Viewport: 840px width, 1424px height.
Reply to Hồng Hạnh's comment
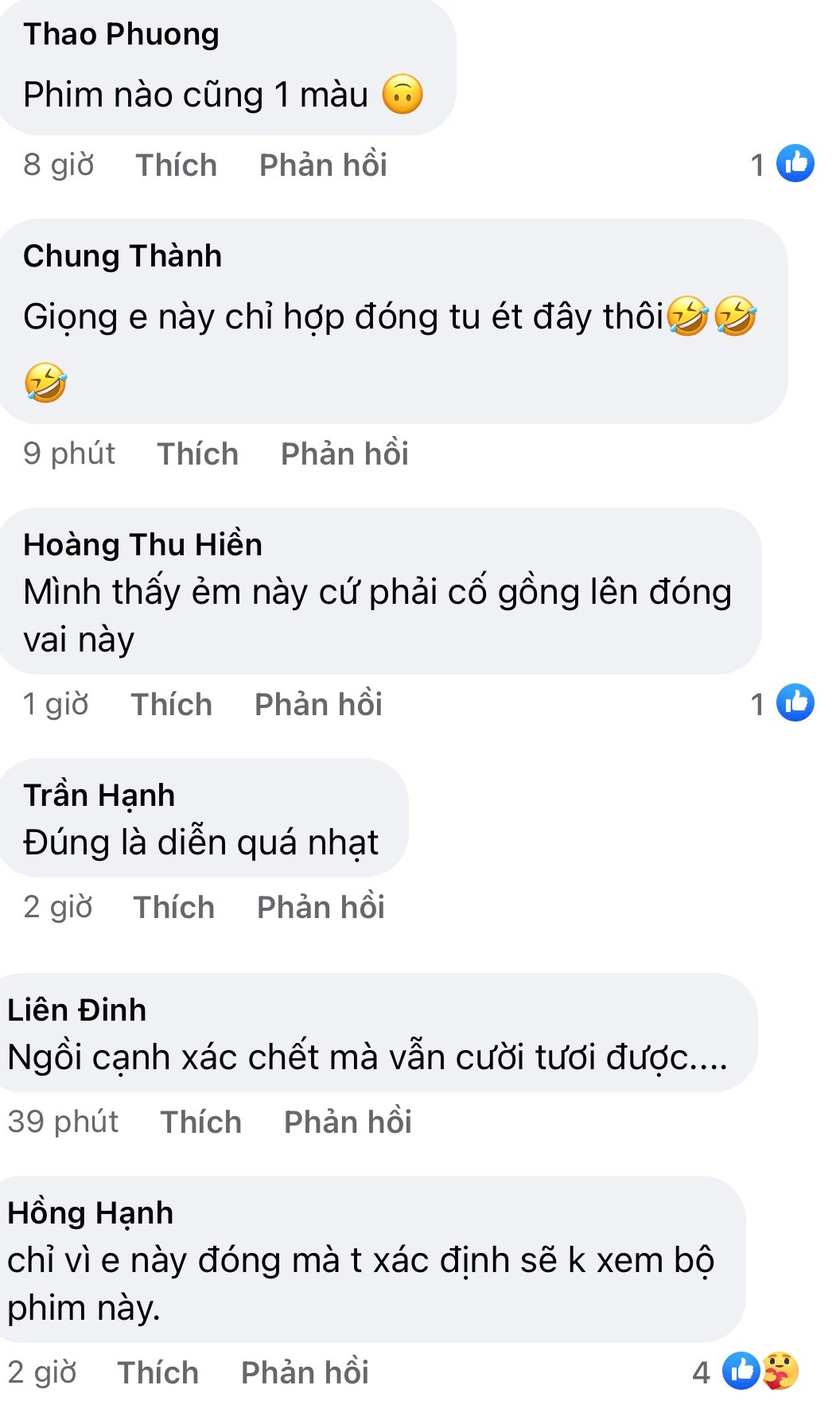coord(305,1372)
